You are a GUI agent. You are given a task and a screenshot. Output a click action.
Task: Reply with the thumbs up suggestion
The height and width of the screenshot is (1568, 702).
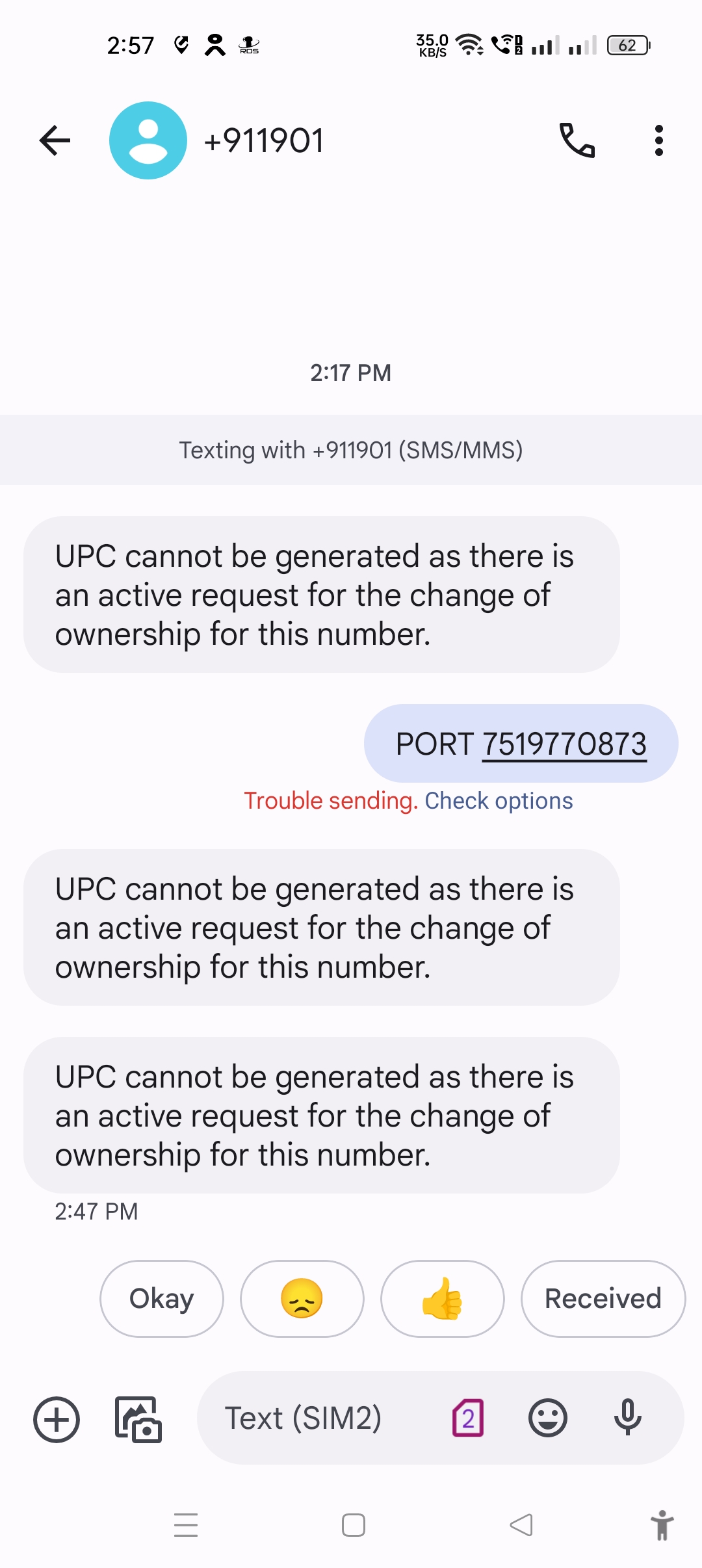pos(442,1299)
